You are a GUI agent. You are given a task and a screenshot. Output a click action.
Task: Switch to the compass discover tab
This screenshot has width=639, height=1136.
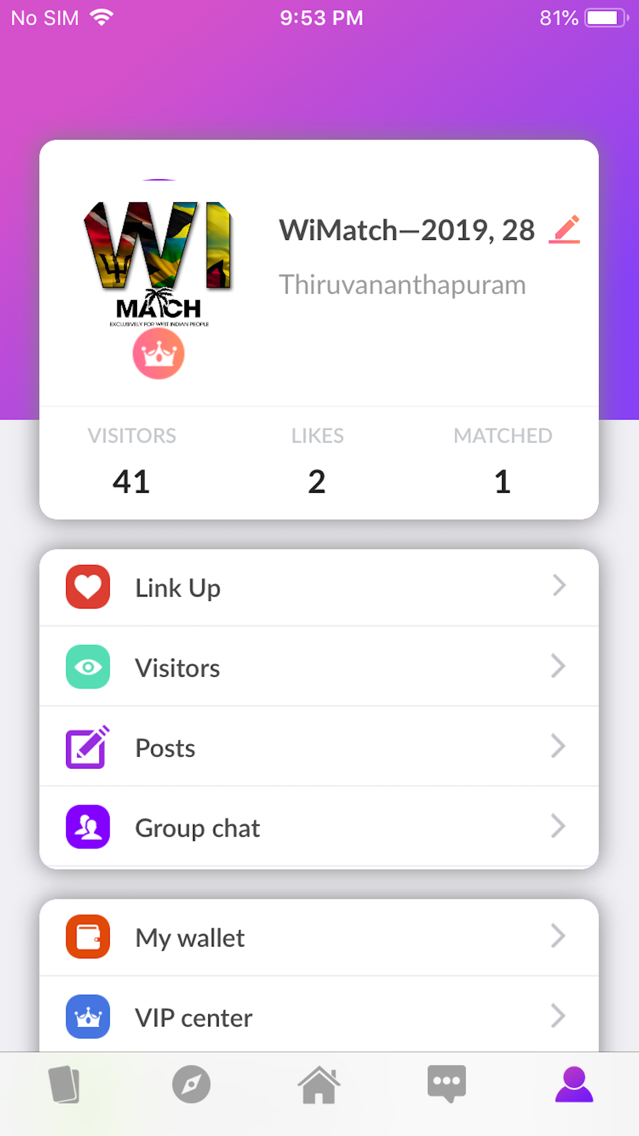(191, 1084)
